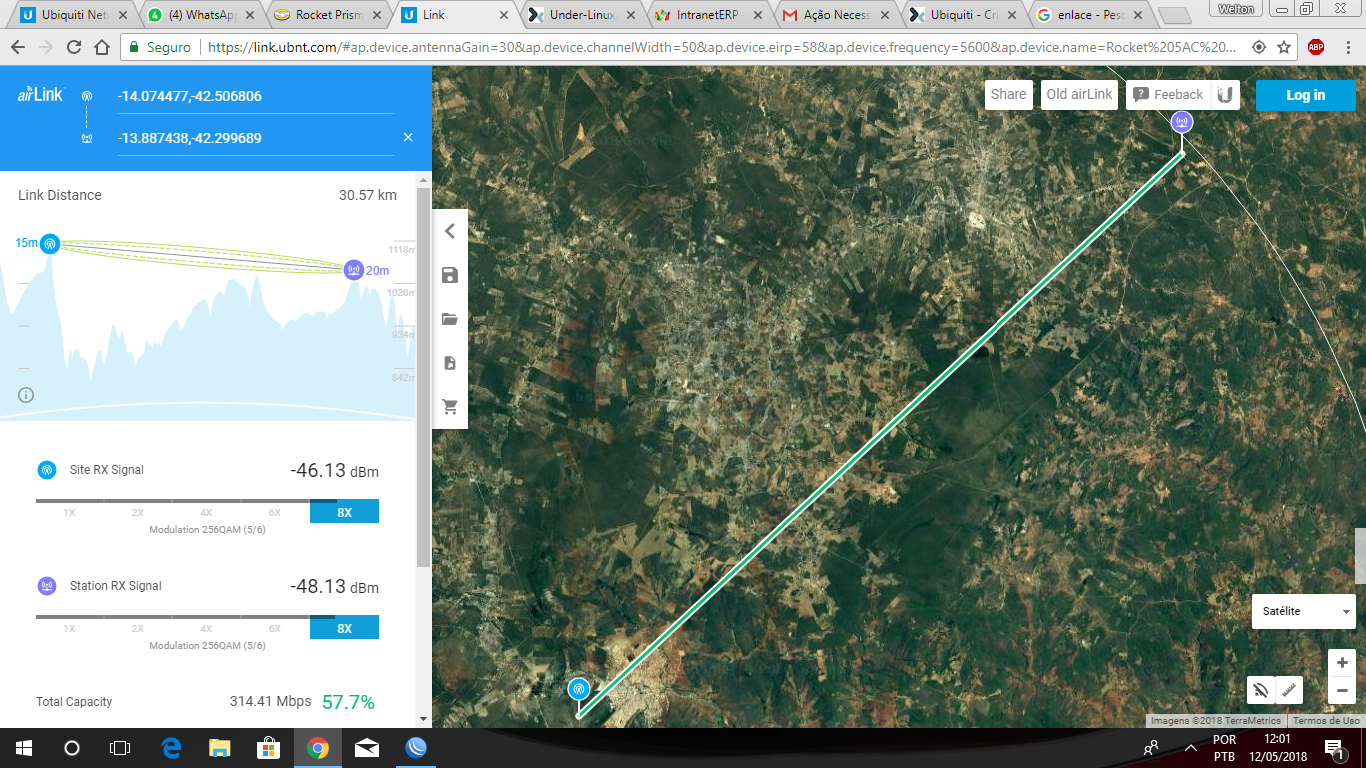Open the shopping cart icon
The image size is (1366, 768).
click(x=450, y=407)
